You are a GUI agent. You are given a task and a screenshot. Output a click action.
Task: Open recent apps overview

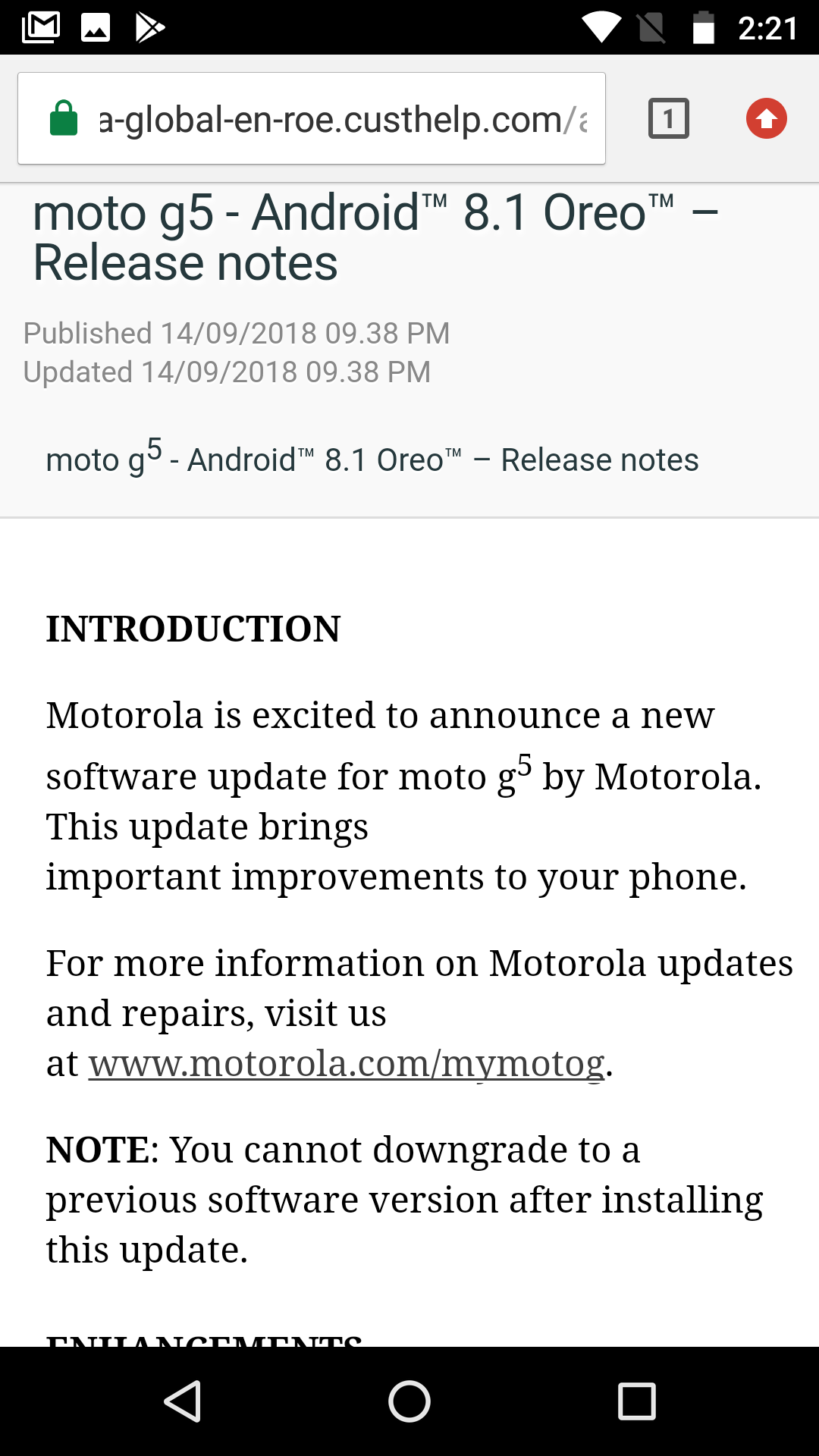[x=637, y=1401]
